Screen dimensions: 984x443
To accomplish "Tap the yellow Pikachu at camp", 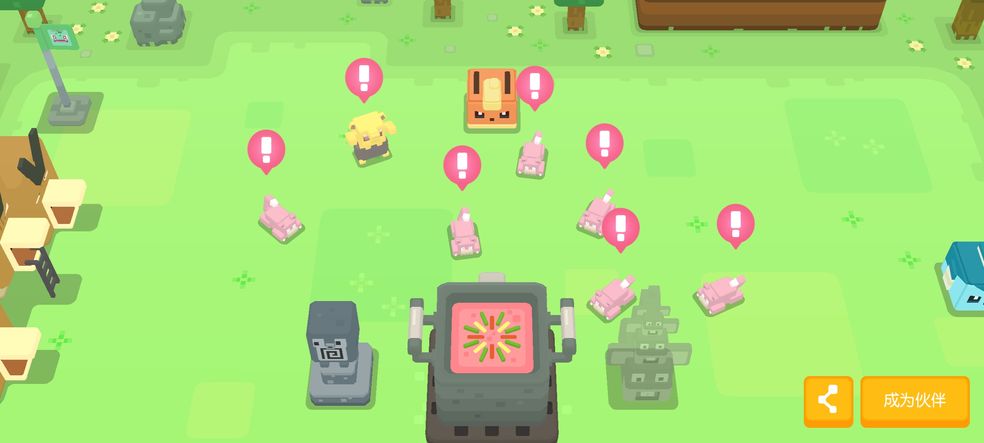I will [x=369, y=137].
